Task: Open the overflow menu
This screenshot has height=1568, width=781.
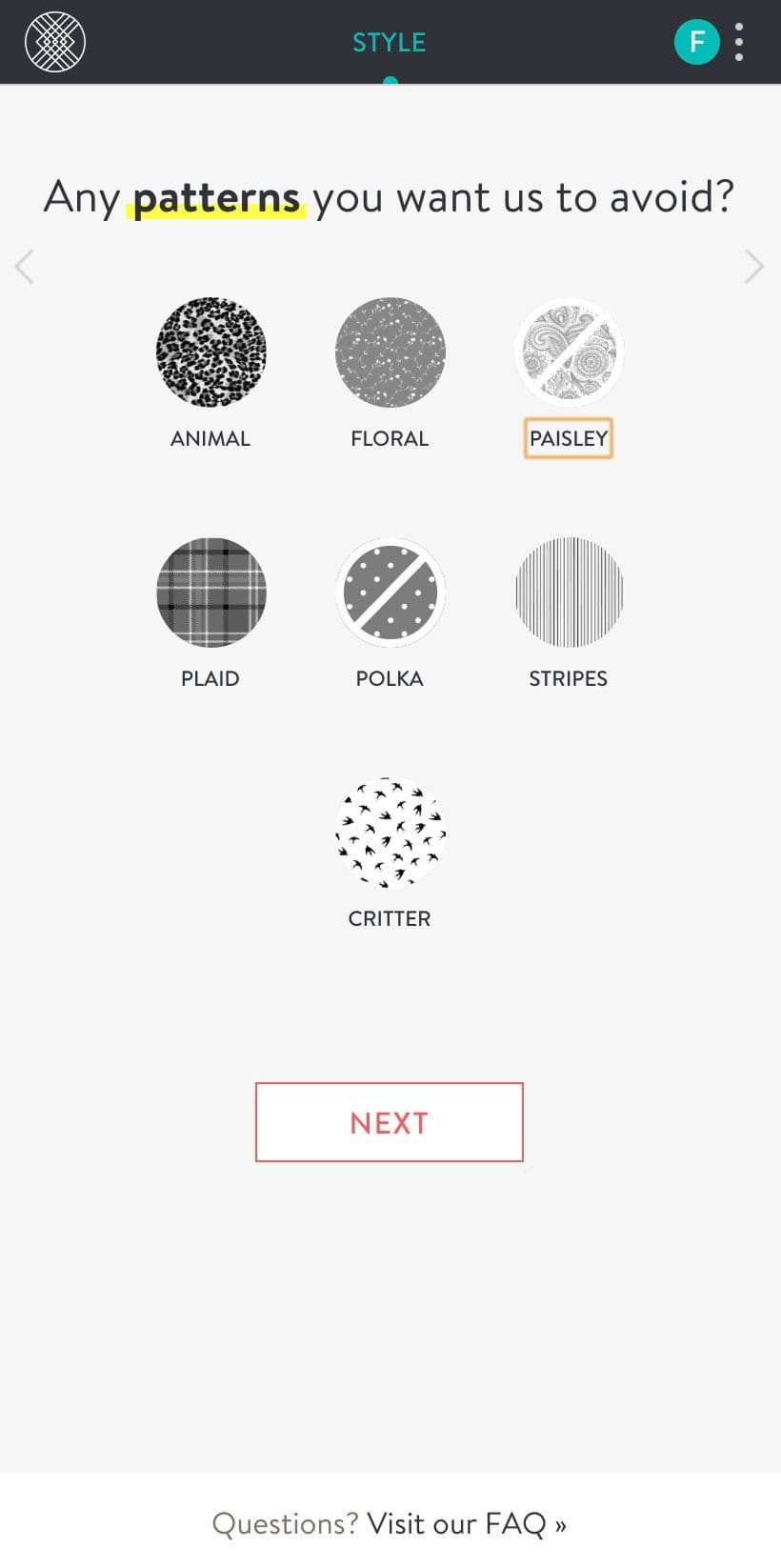Action: 739,42
